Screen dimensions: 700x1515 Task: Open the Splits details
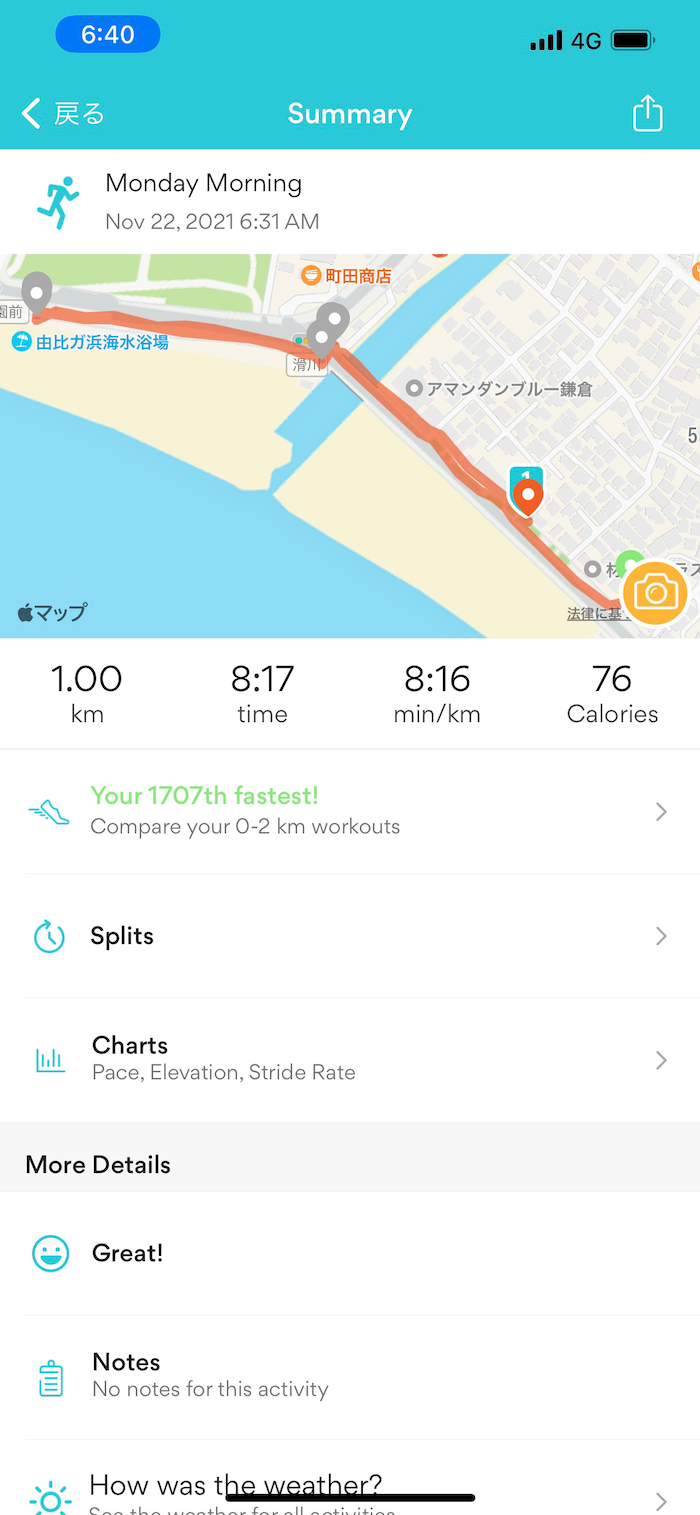(350, 936)
